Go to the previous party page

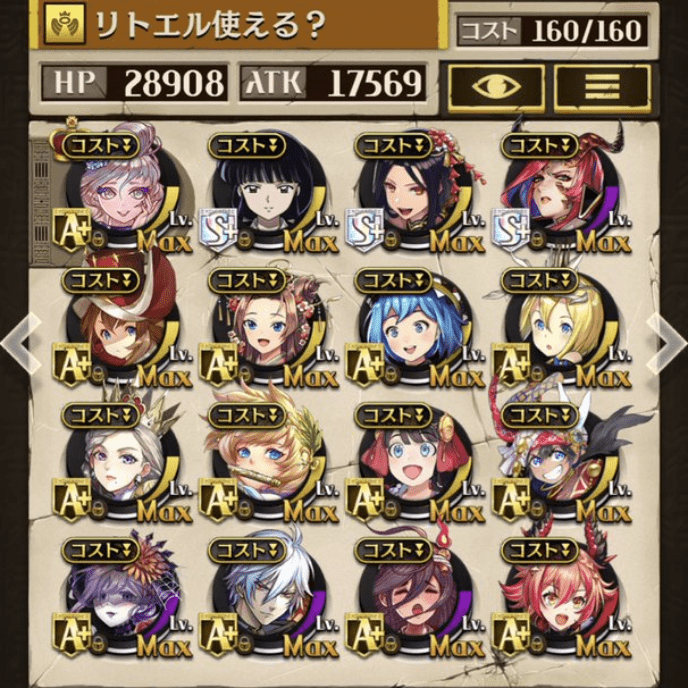pyautogui.click(x=18, y=342)
